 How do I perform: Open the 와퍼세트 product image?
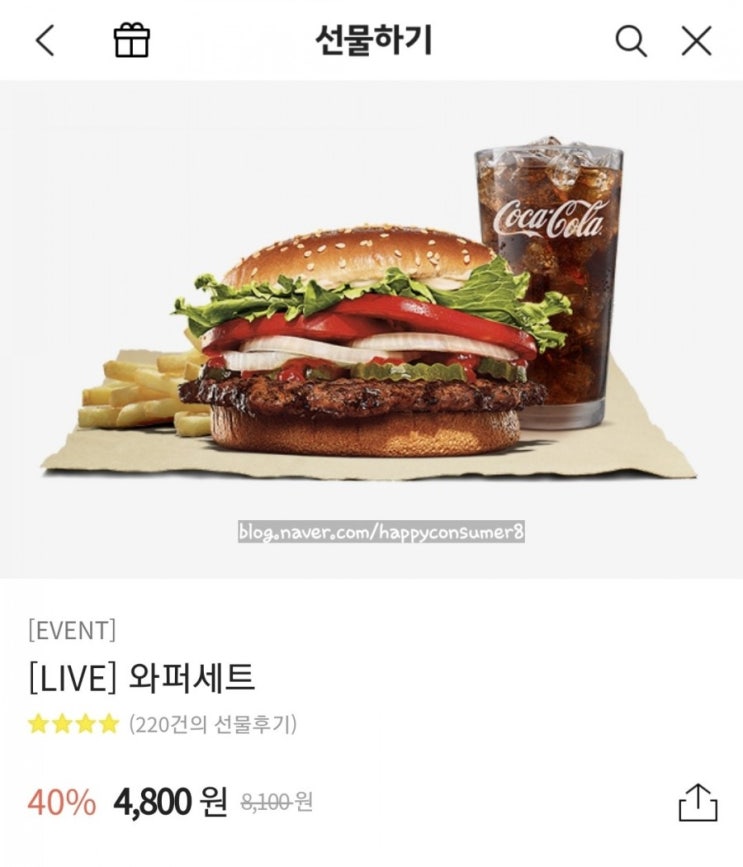(371, 330)
